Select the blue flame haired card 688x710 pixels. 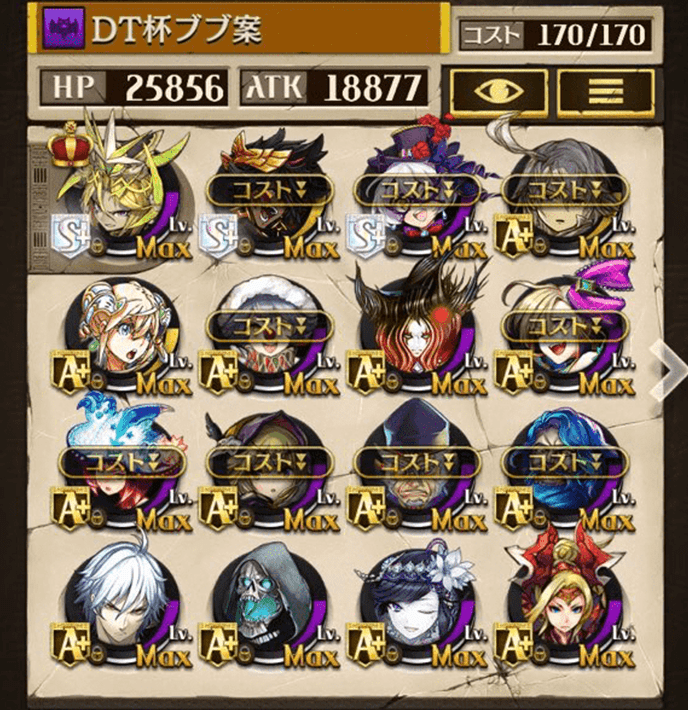pos(122,470)
